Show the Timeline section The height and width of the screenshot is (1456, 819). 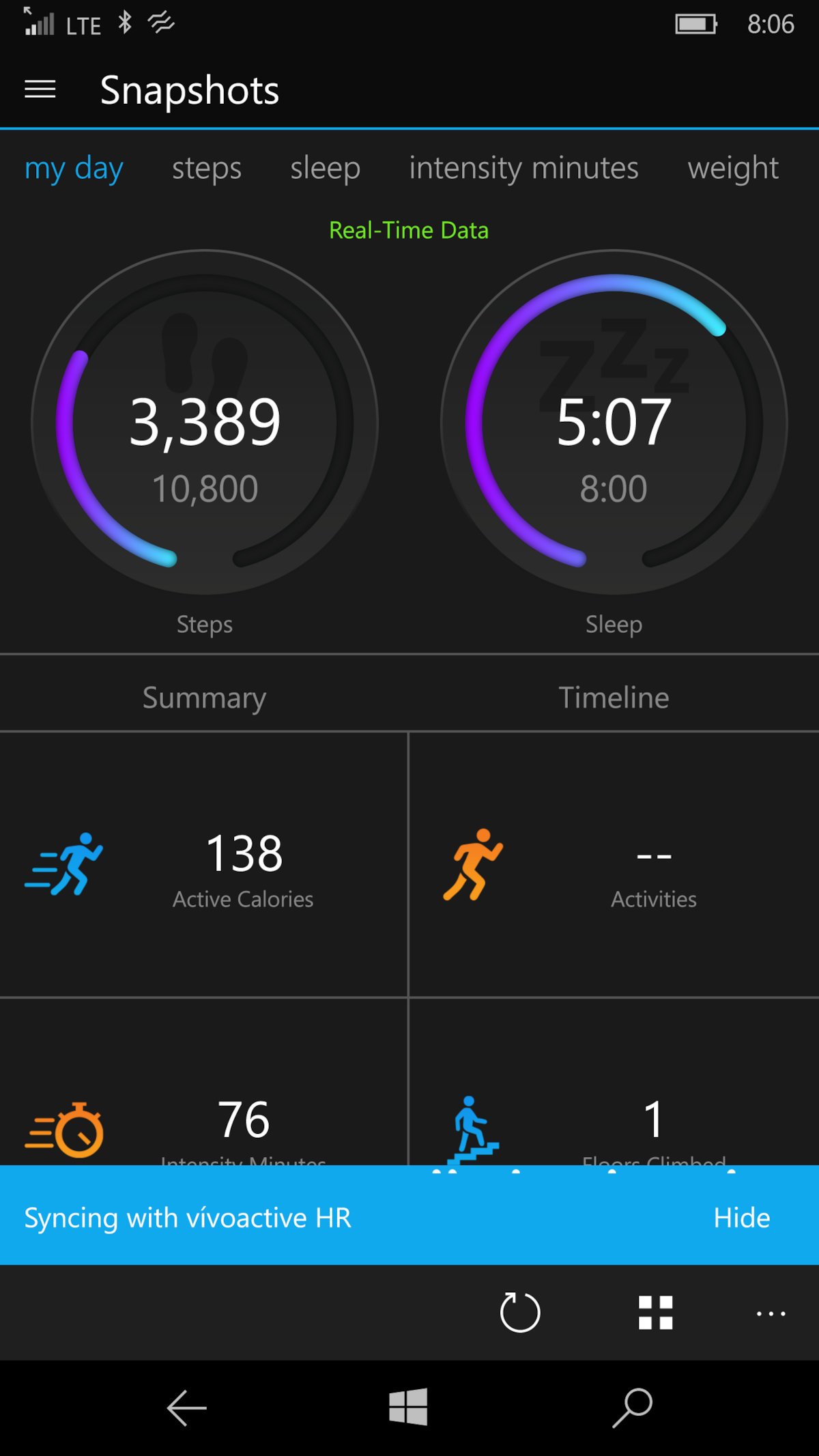[614, 697]
